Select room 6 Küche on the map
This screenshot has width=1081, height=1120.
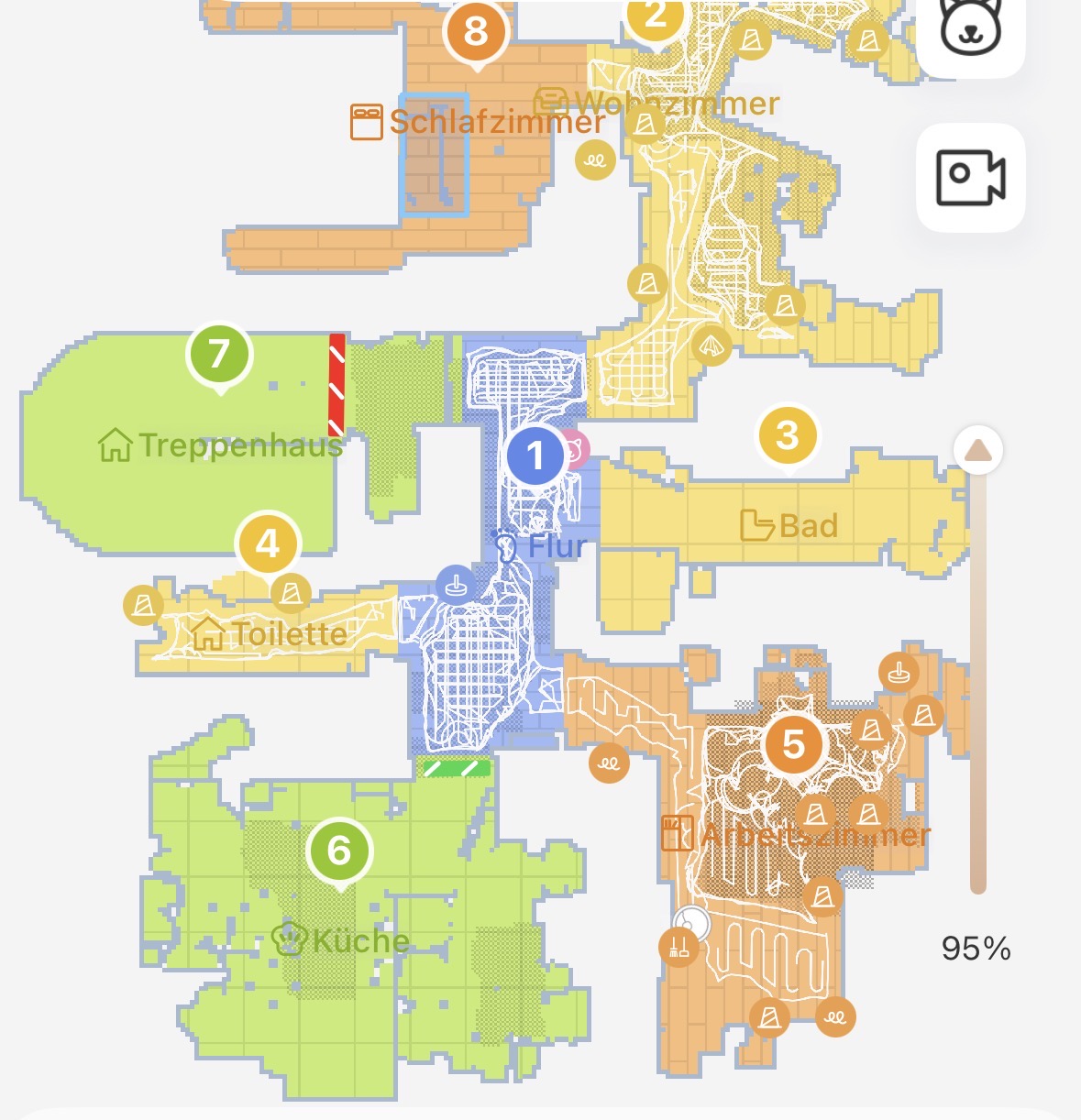339,851
